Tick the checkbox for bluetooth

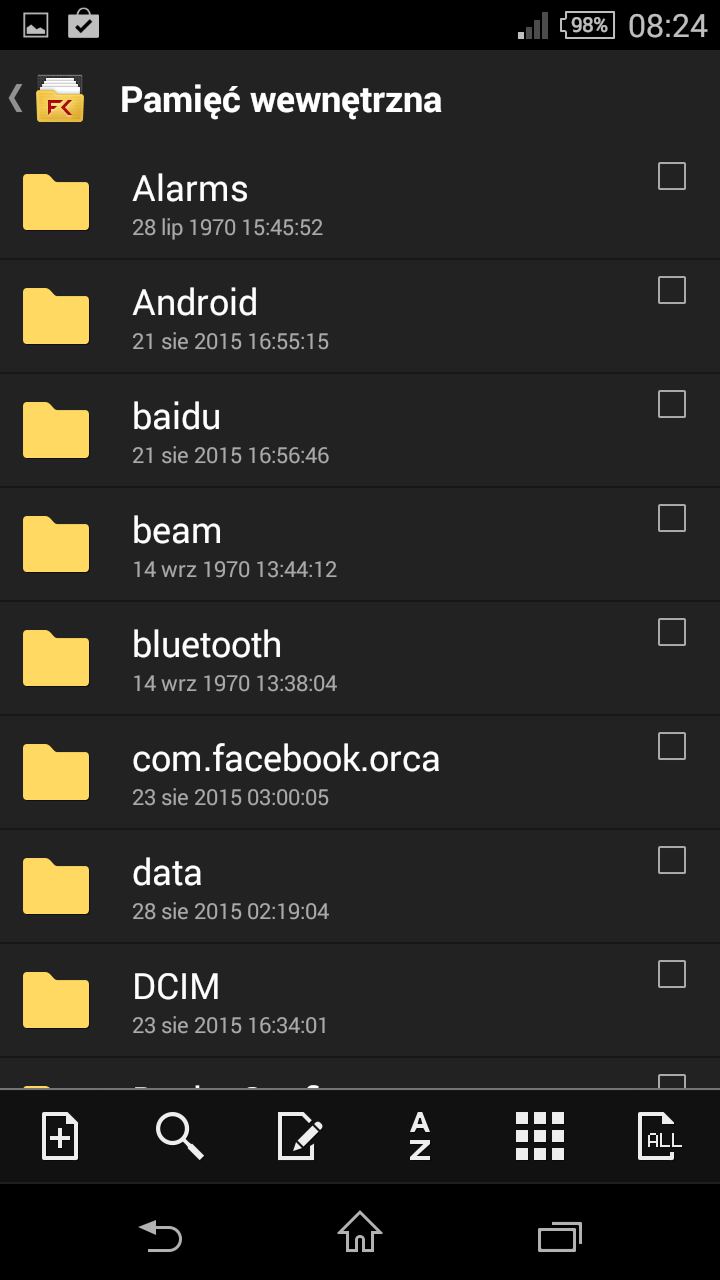(x=672, y=632)
